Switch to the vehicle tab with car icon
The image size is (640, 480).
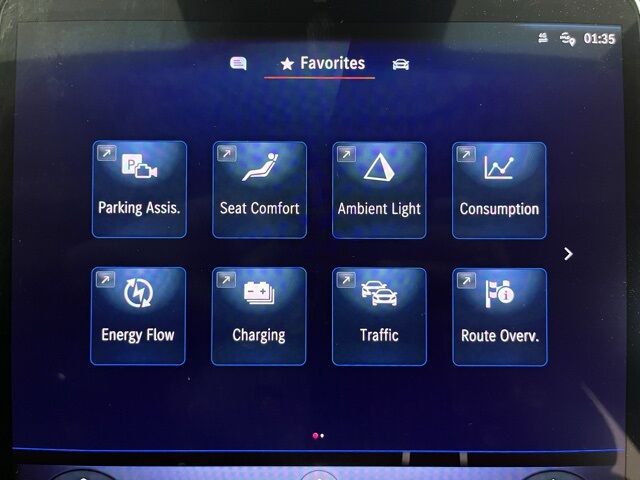click(401, 64)
